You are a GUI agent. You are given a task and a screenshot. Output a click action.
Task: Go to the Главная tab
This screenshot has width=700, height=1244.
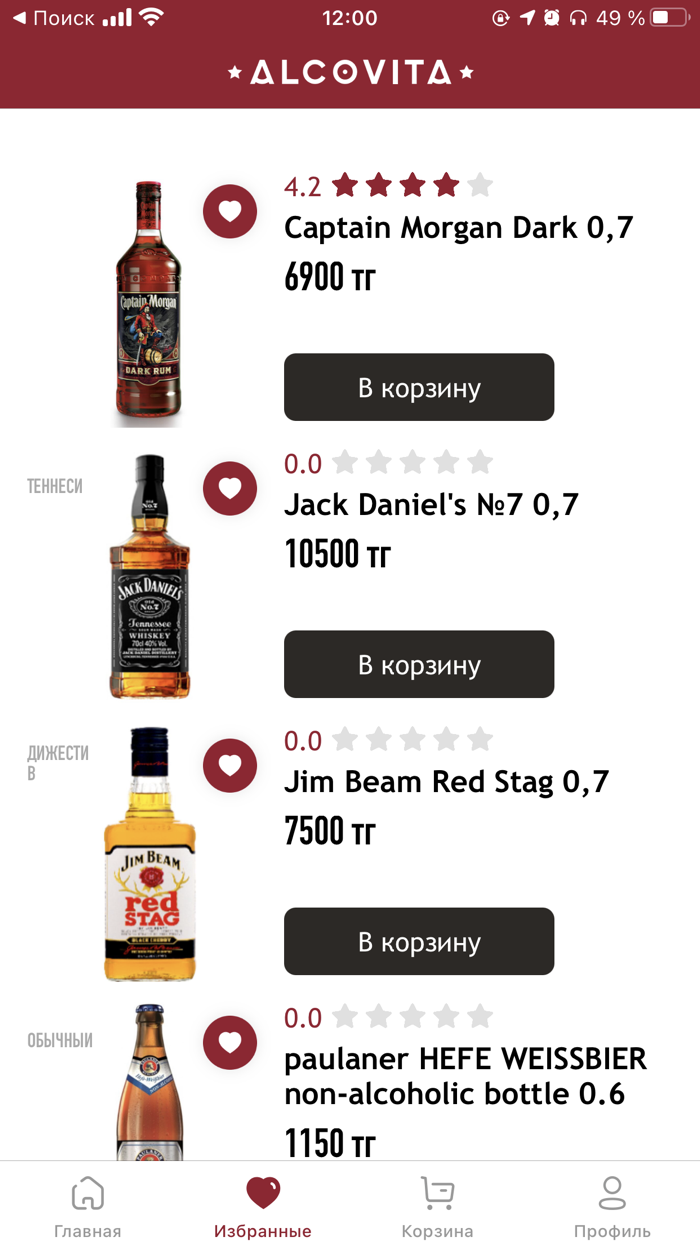[88, 1207]
